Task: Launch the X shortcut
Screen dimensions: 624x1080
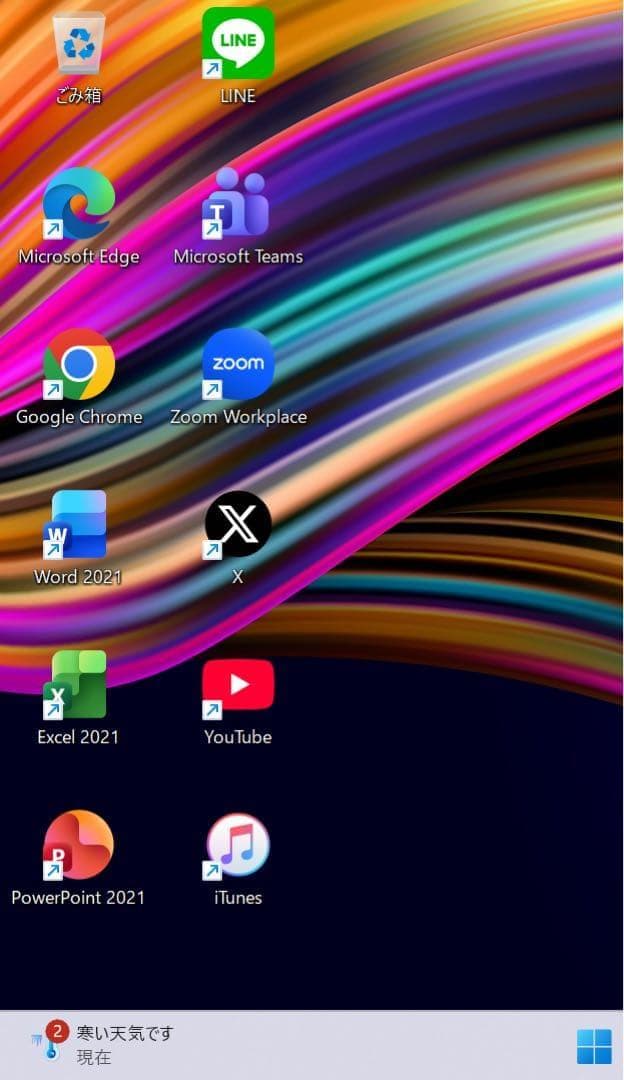Action: [238, 525]
